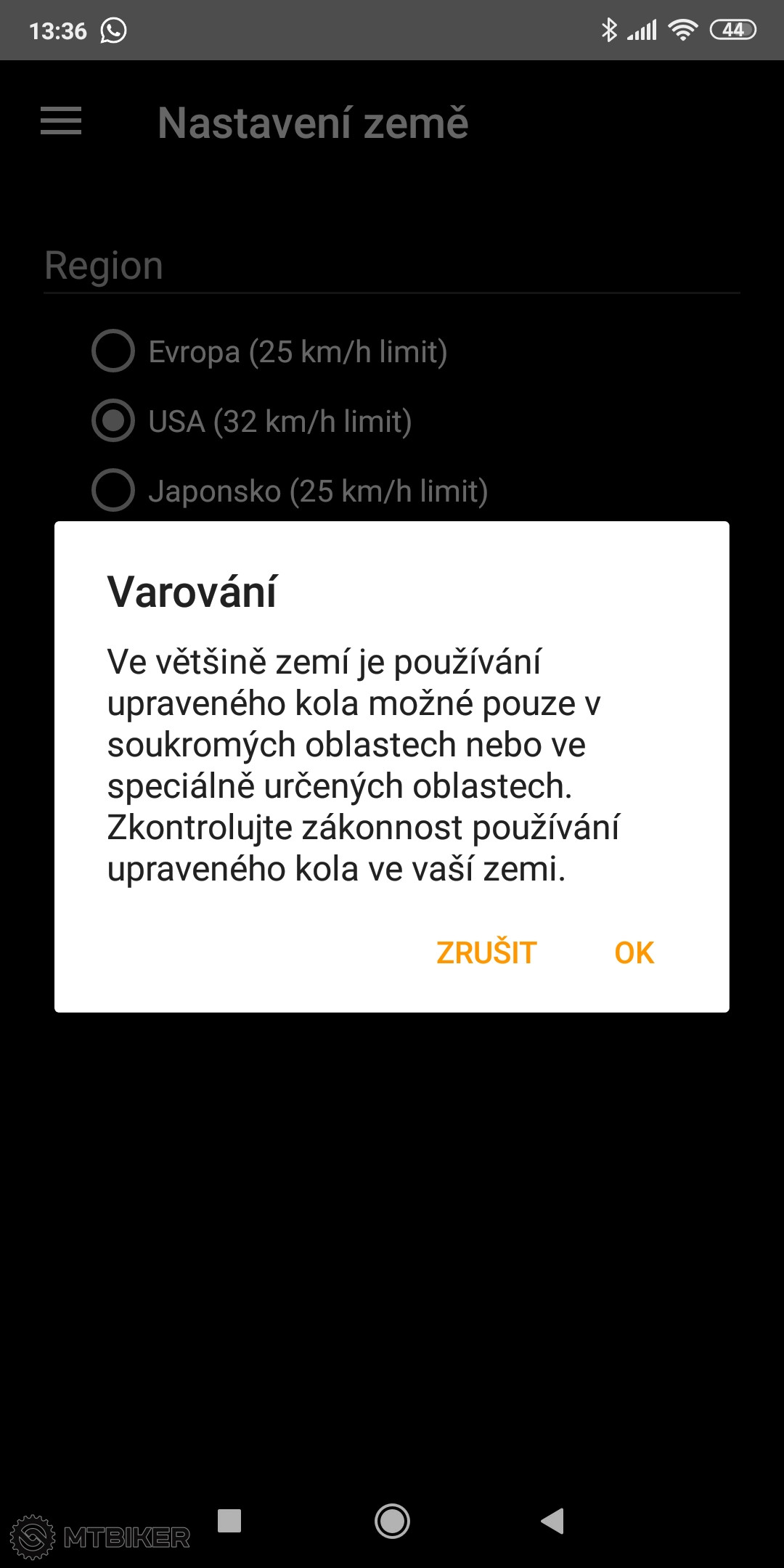Tap the system home button

[392, 1520]
